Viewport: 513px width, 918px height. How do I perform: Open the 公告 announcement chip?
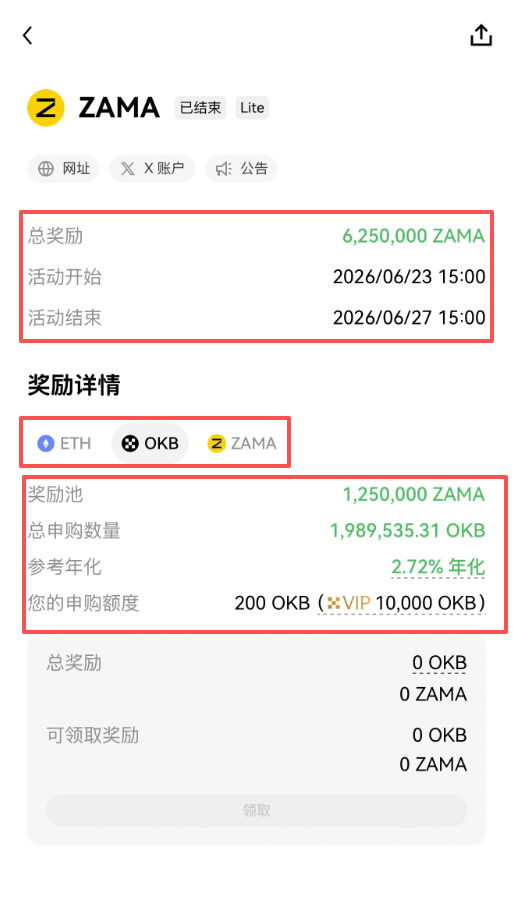click(x=241, y=169)
